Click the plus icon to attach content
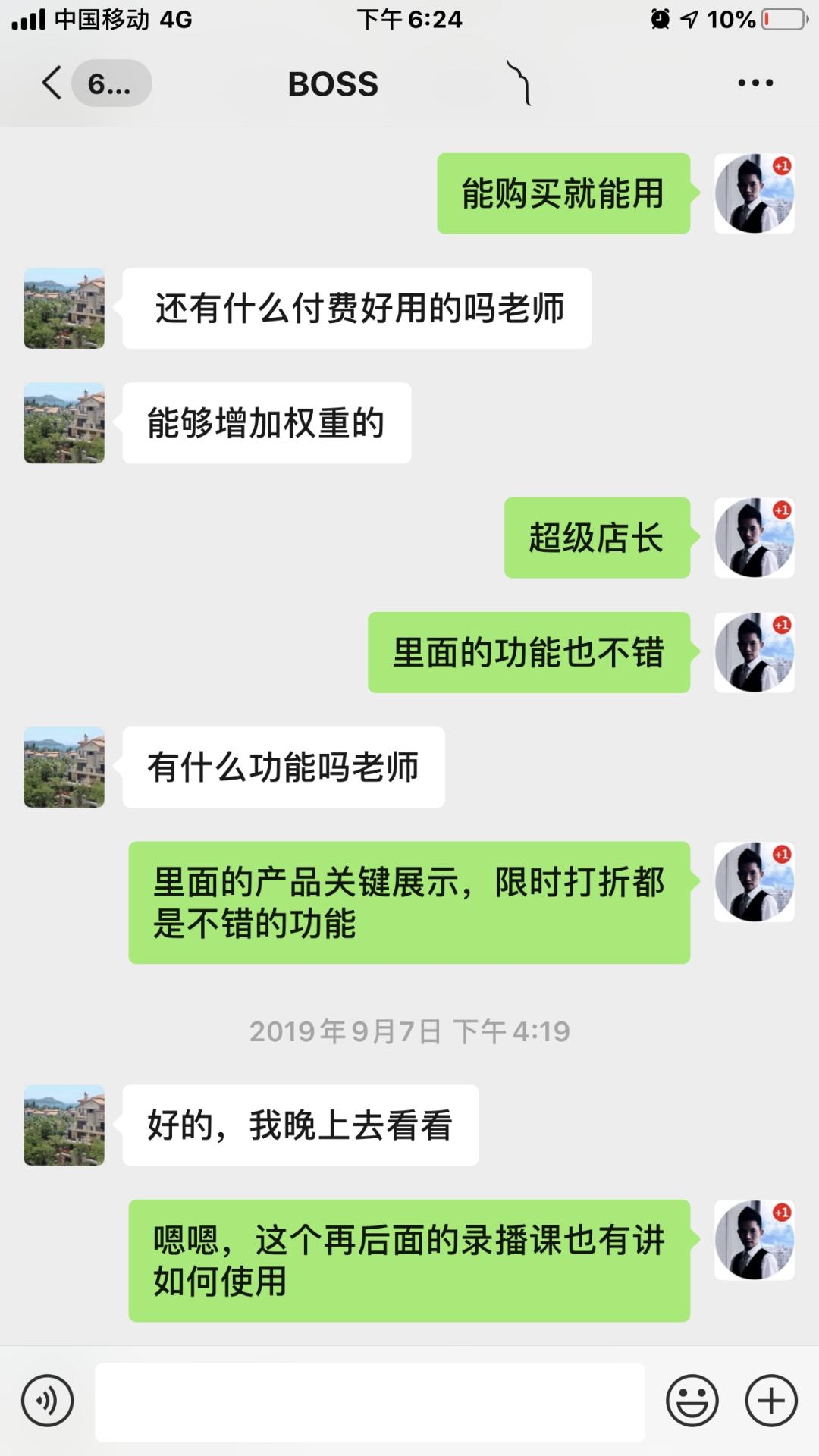Screen dimensions: 819x1456 click(770, 1399)
